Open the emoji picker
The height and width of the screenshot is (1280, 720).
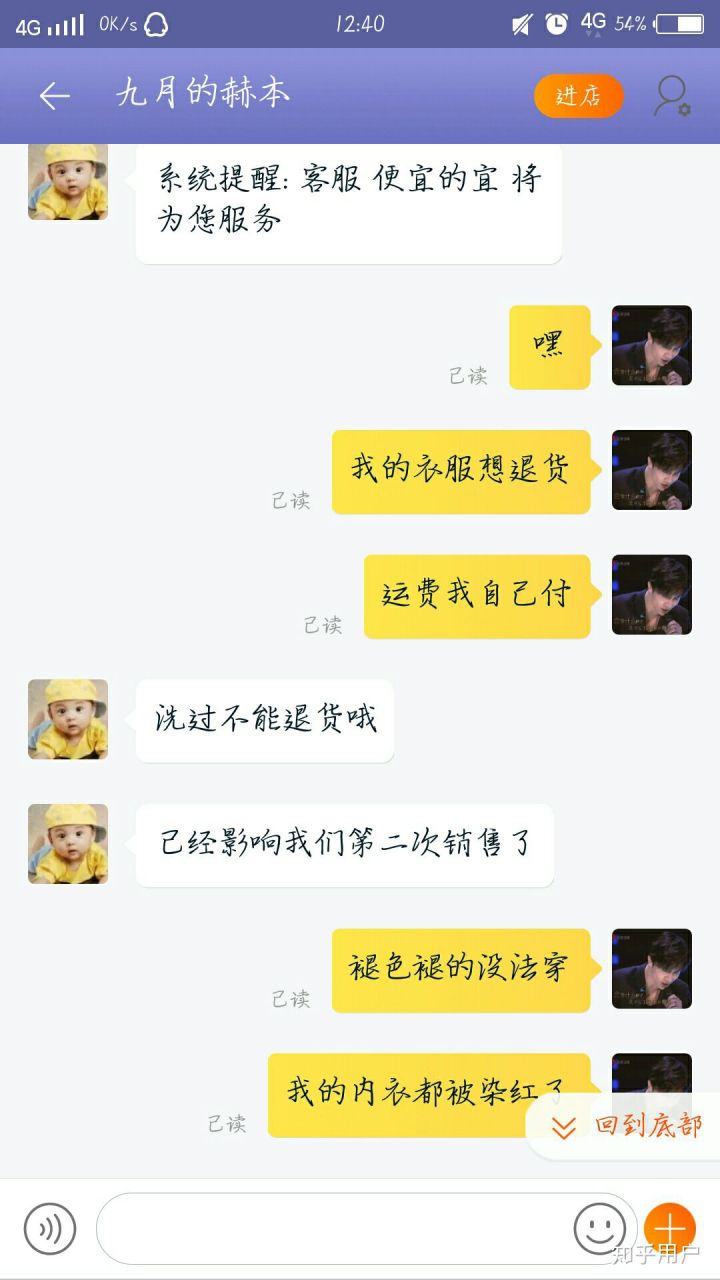[x=599, y=1228]
